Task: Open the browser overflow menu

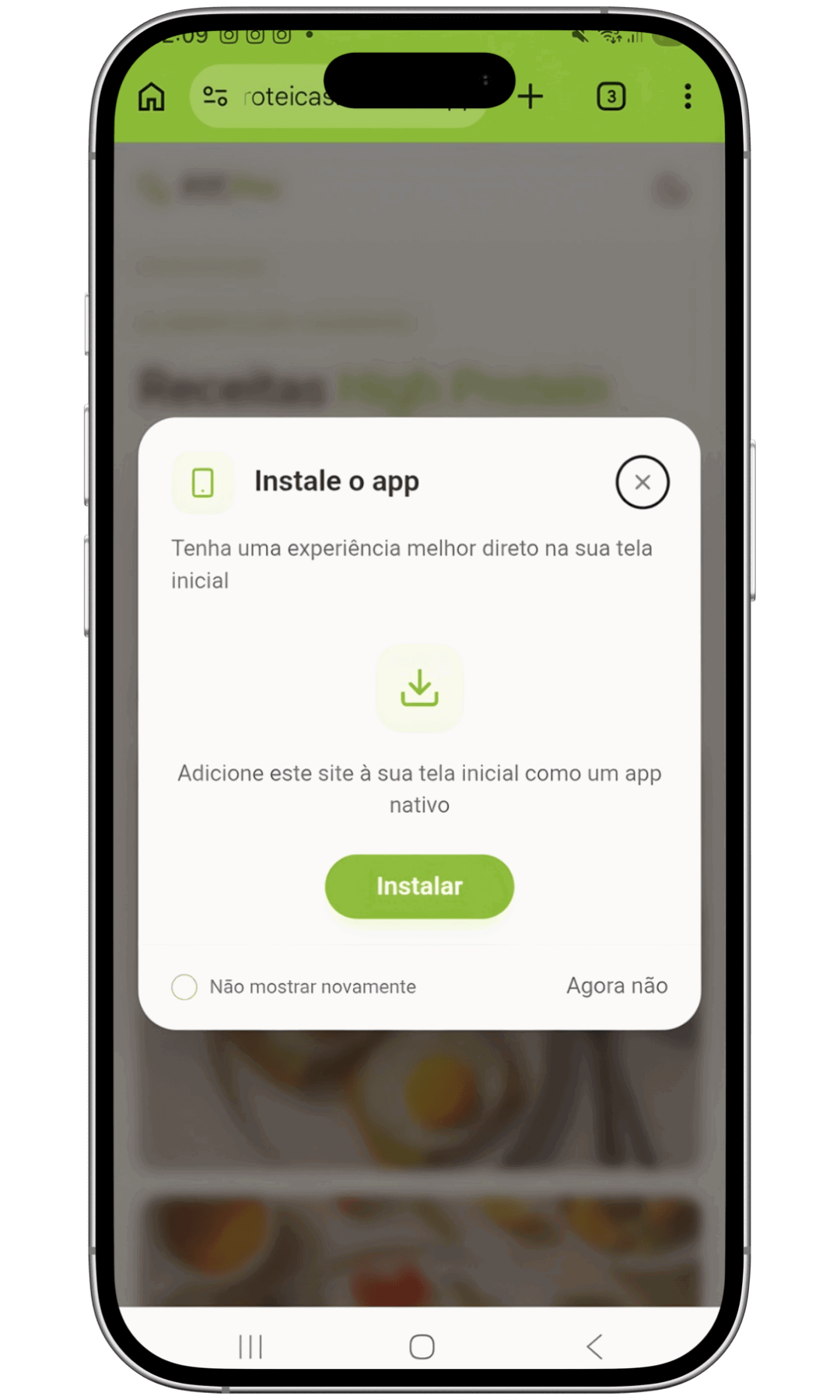Action: 688,97
